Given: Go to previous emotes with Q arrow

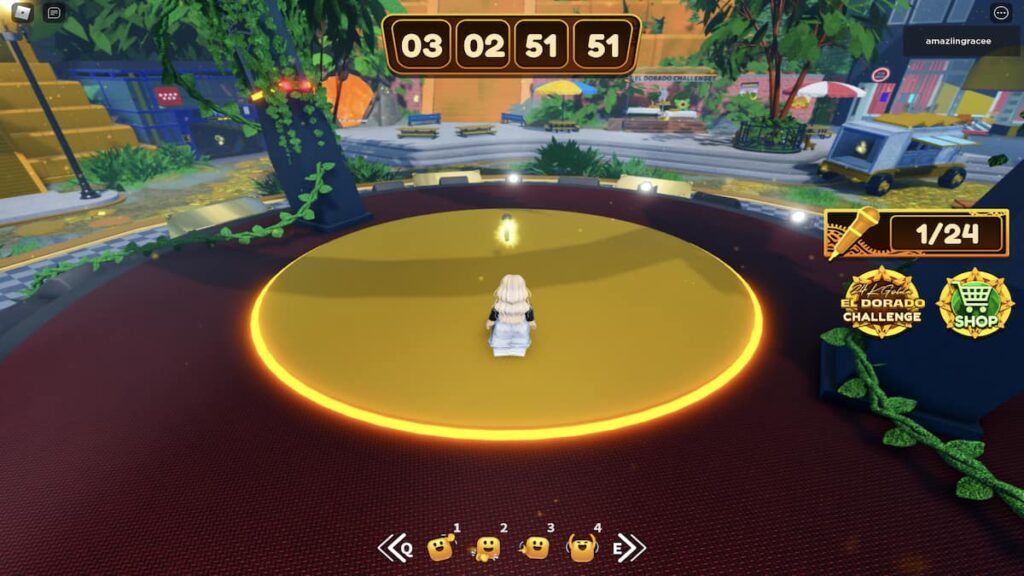Looking at the screenshot, I should [x=393, y=547].
